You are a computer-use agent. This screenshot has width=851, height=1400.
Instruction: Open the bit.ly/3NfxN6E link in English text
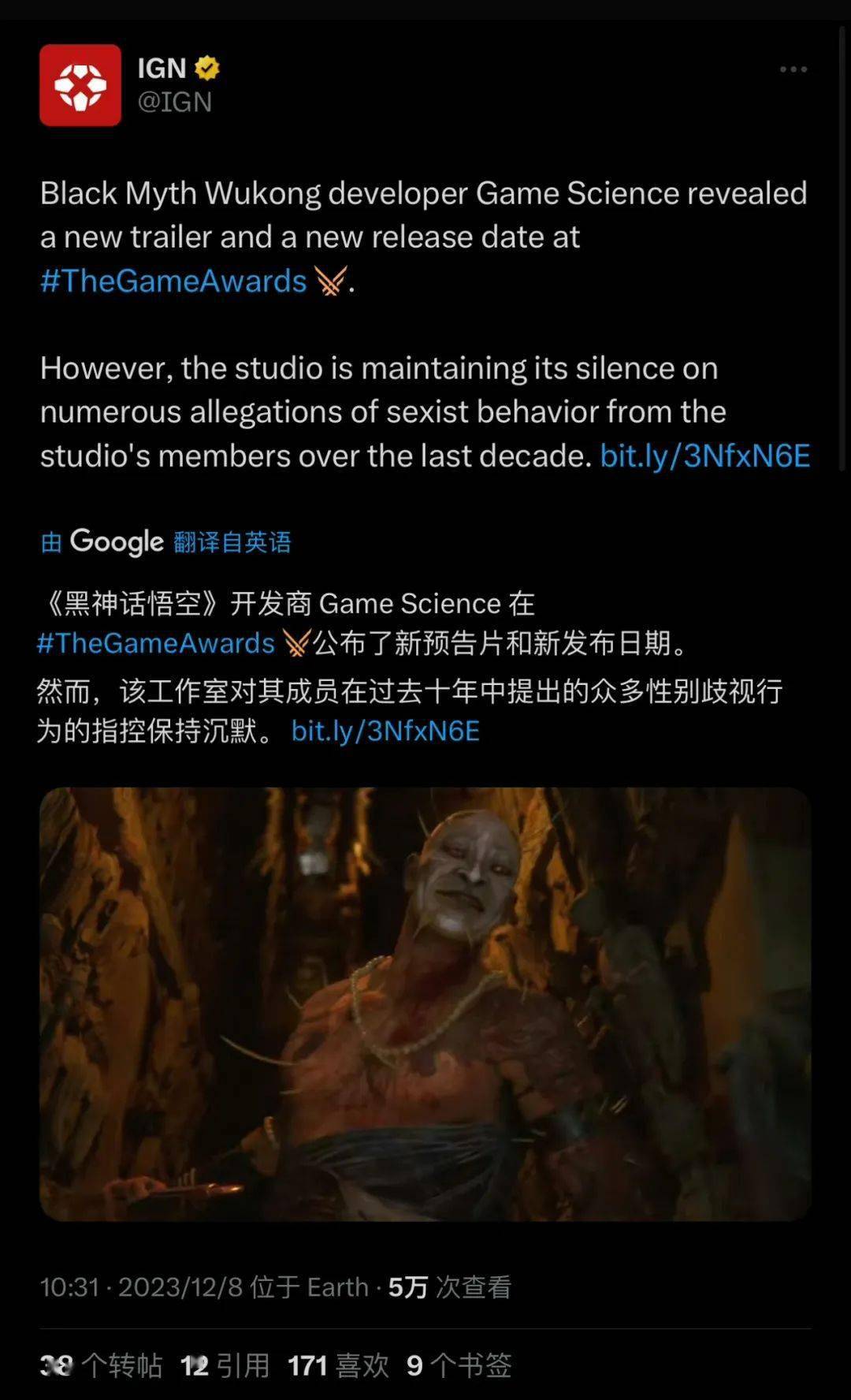704,456
